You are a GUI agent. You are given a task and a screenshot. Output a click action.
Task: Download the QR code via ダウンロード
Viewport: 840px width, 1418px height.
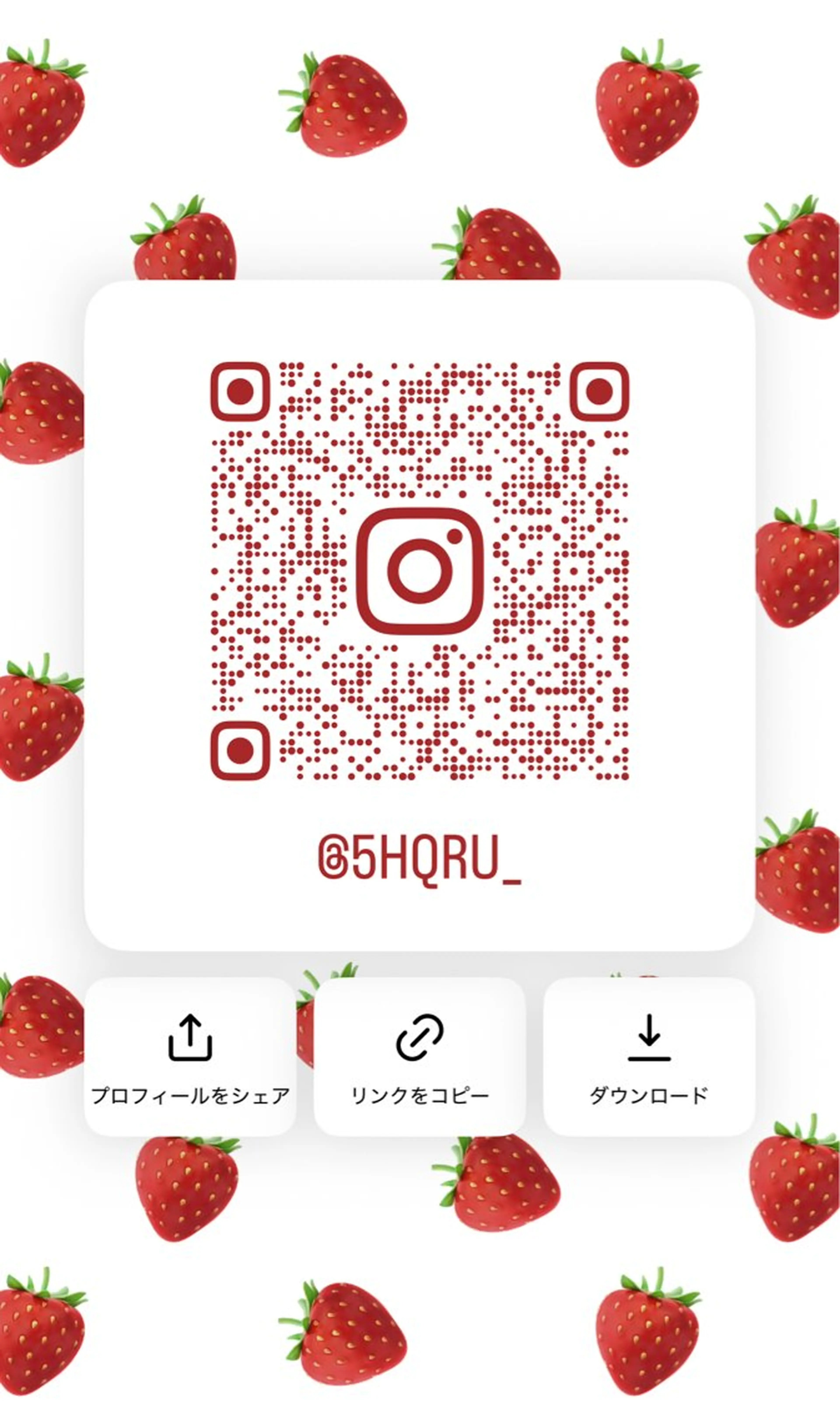click(649, 1056)
